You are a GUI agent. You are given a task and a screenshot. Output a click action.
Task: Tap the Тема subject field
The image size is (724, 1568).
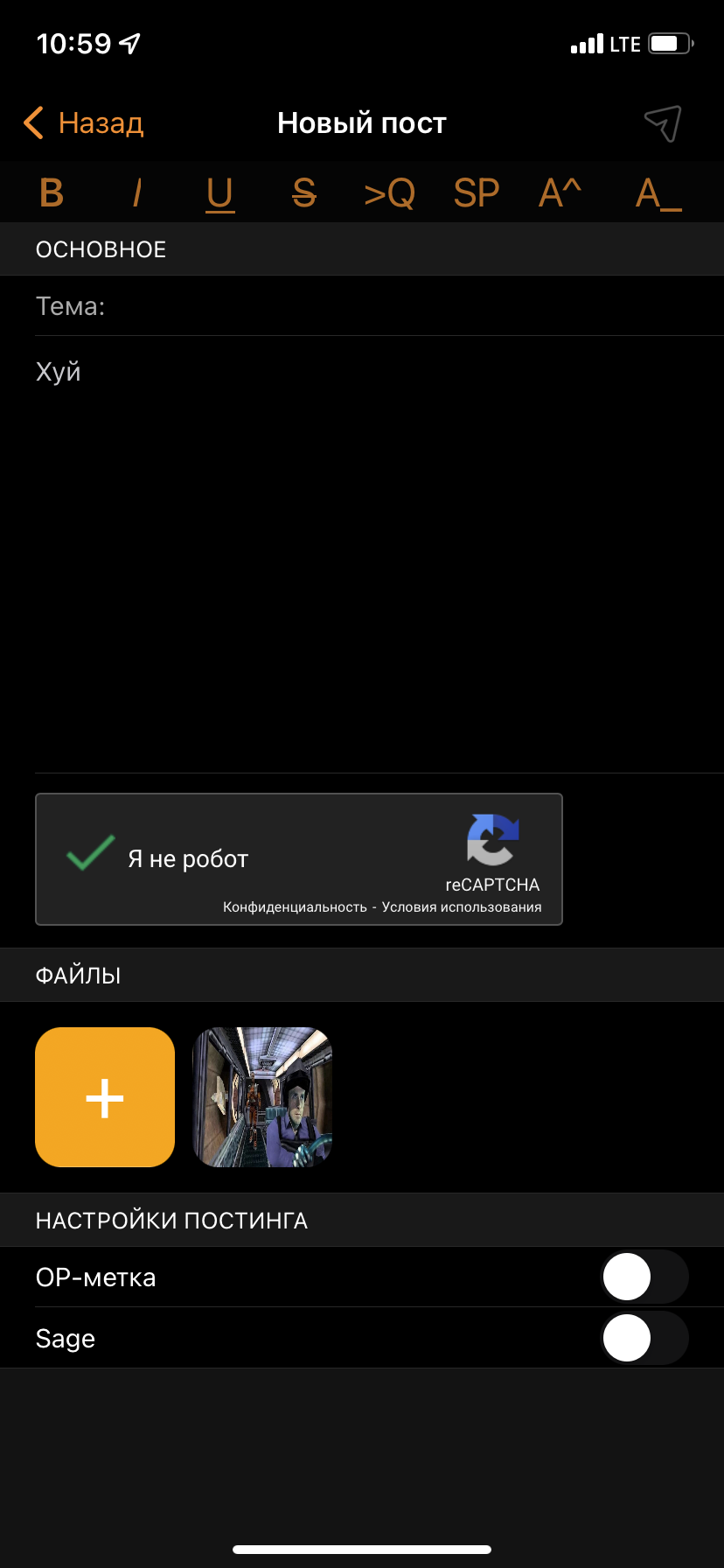click(x=379, y=306)
